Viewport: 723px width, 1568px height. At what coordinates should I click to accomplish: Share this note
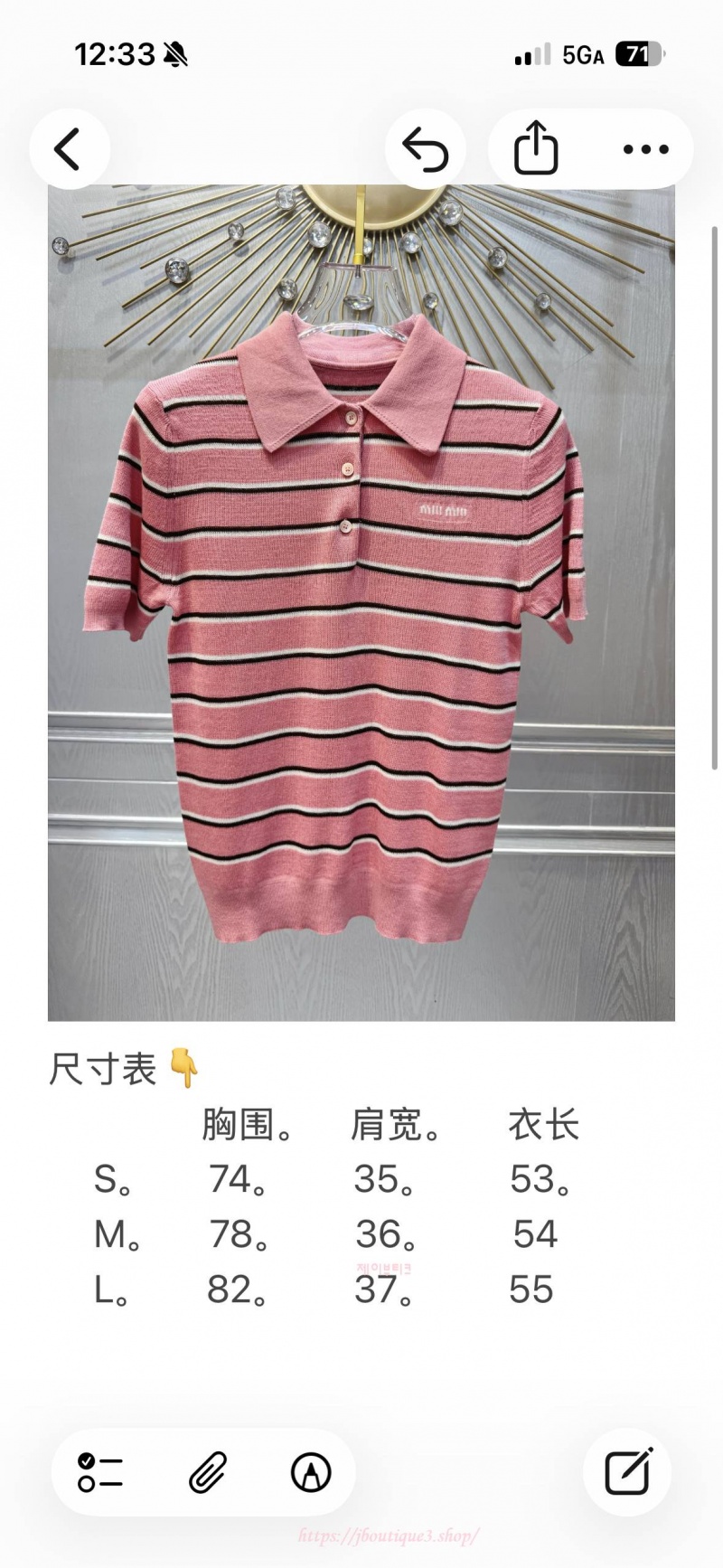[536, 149]
